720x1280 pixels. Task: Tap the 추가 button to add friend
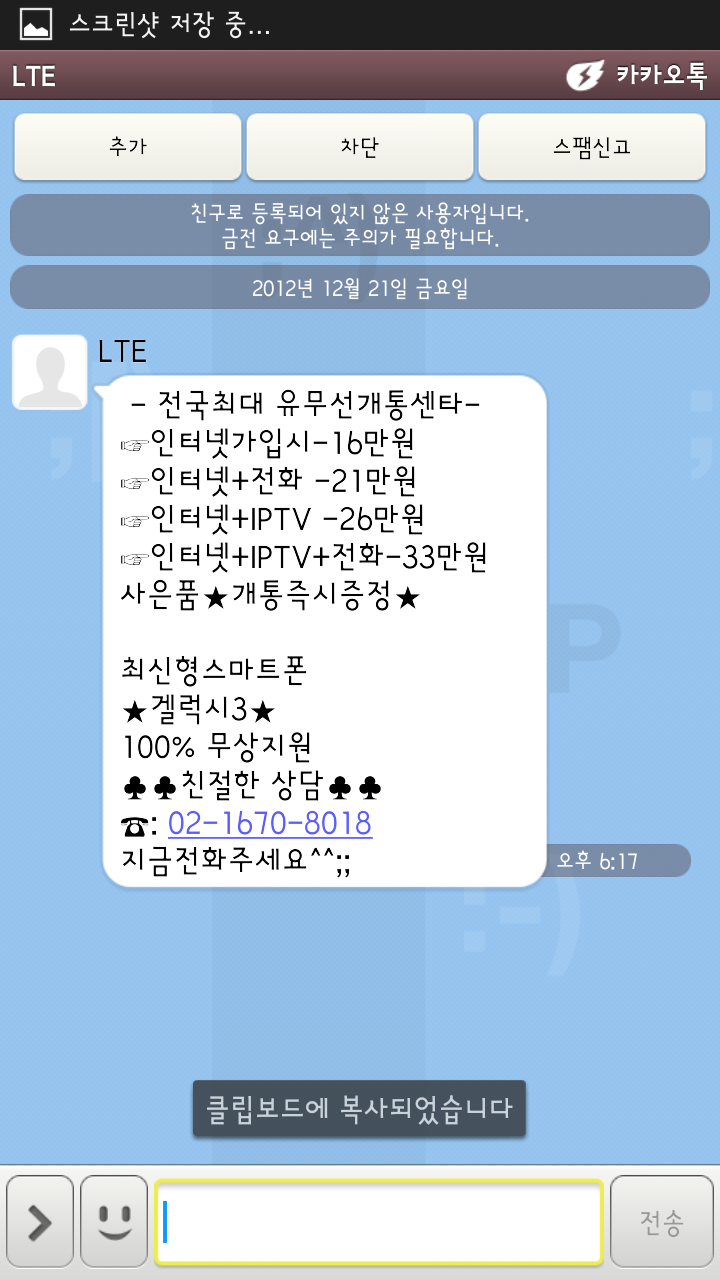[x=128, y=146]
